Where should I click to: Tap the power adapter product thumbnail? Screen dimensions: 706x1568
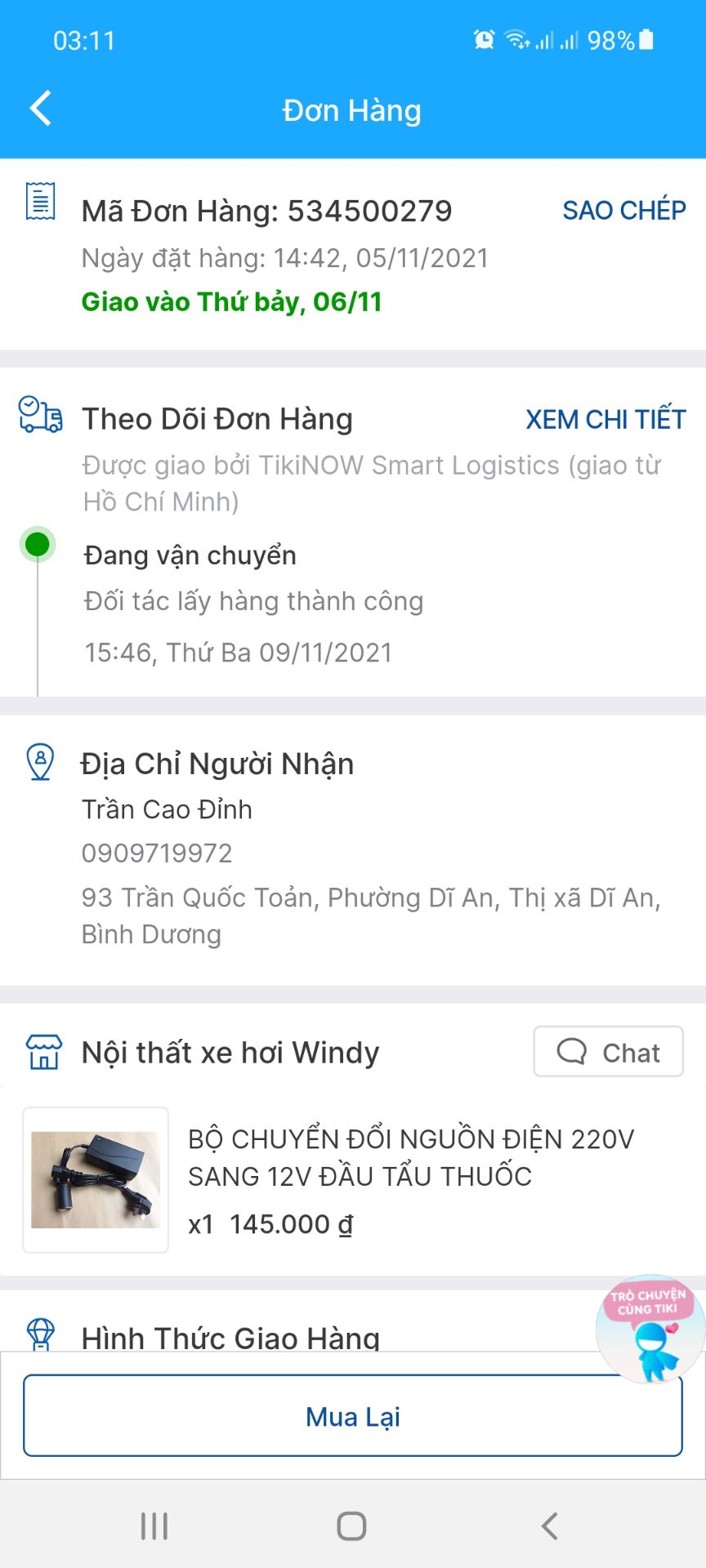click(95, 1178)
